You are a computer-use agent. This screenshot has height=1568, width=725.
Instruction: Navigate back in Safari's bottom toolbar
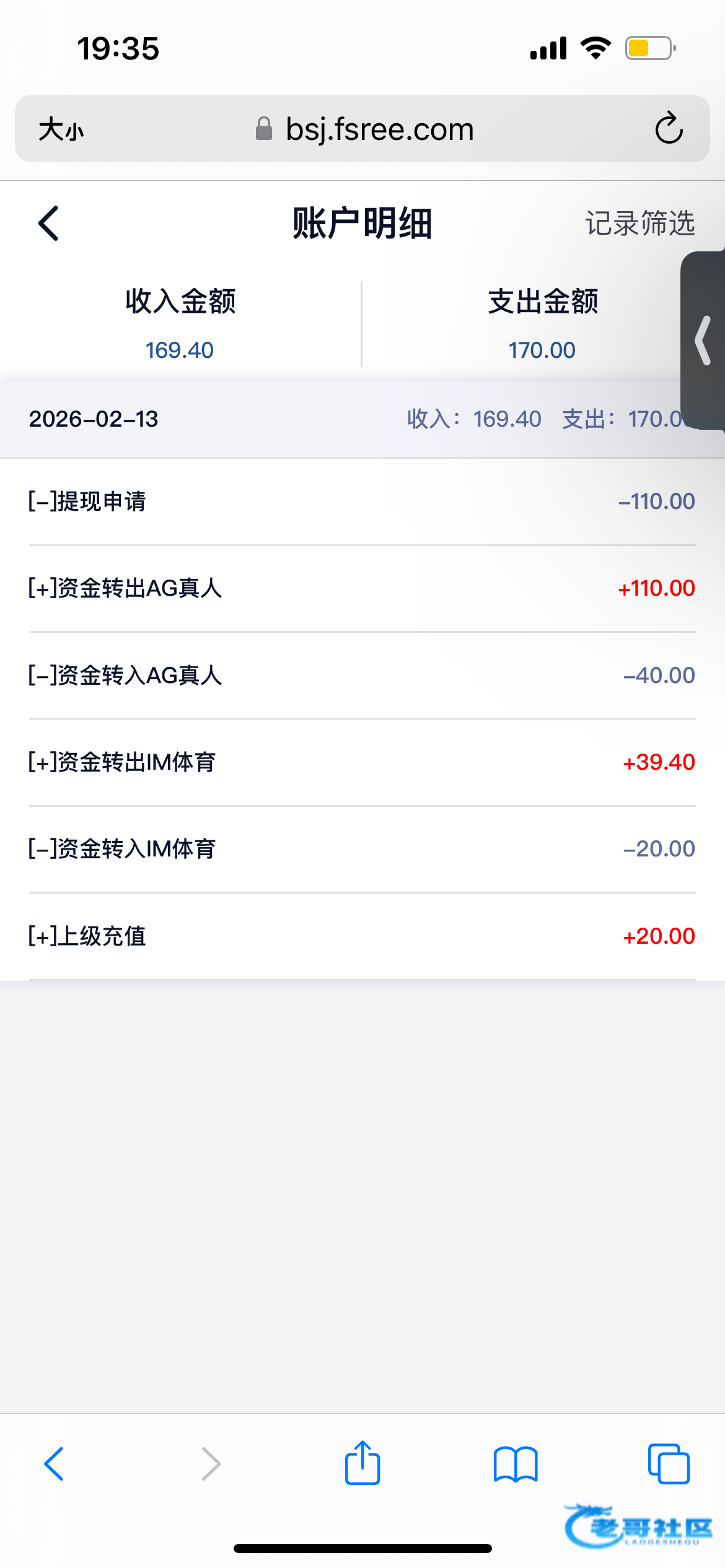55,1464
